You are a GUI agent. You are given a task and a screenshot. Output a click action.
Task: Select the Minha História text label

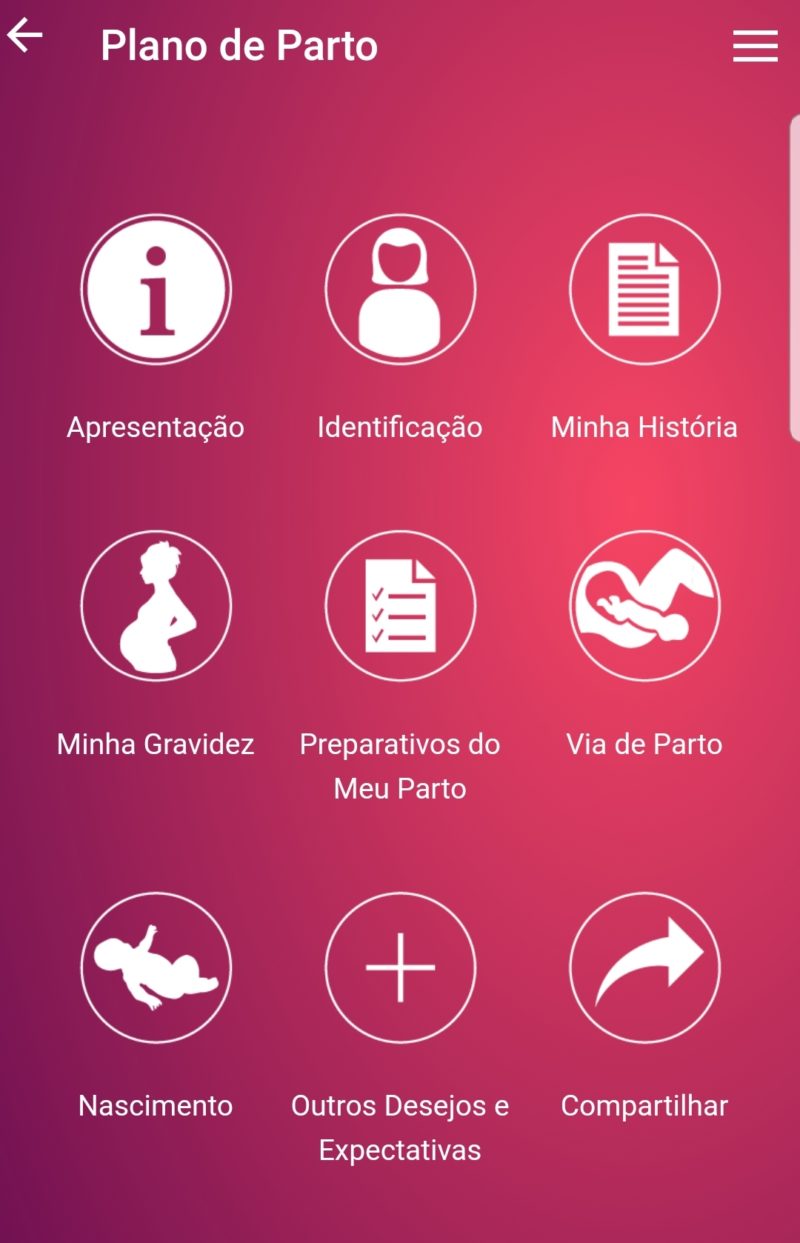coord(644,427)
